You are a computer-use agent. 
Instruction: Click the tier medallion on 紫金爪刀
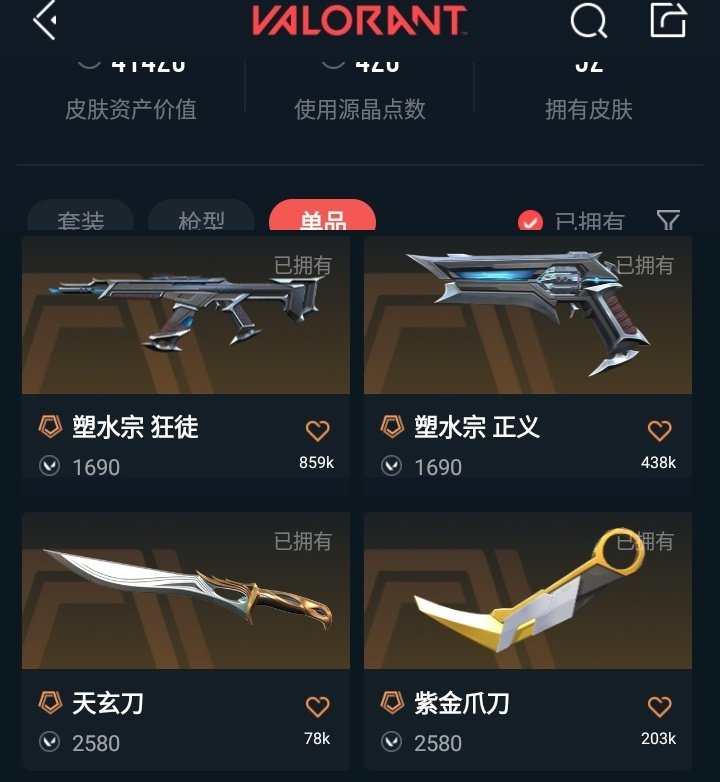(x=394, y=703)
